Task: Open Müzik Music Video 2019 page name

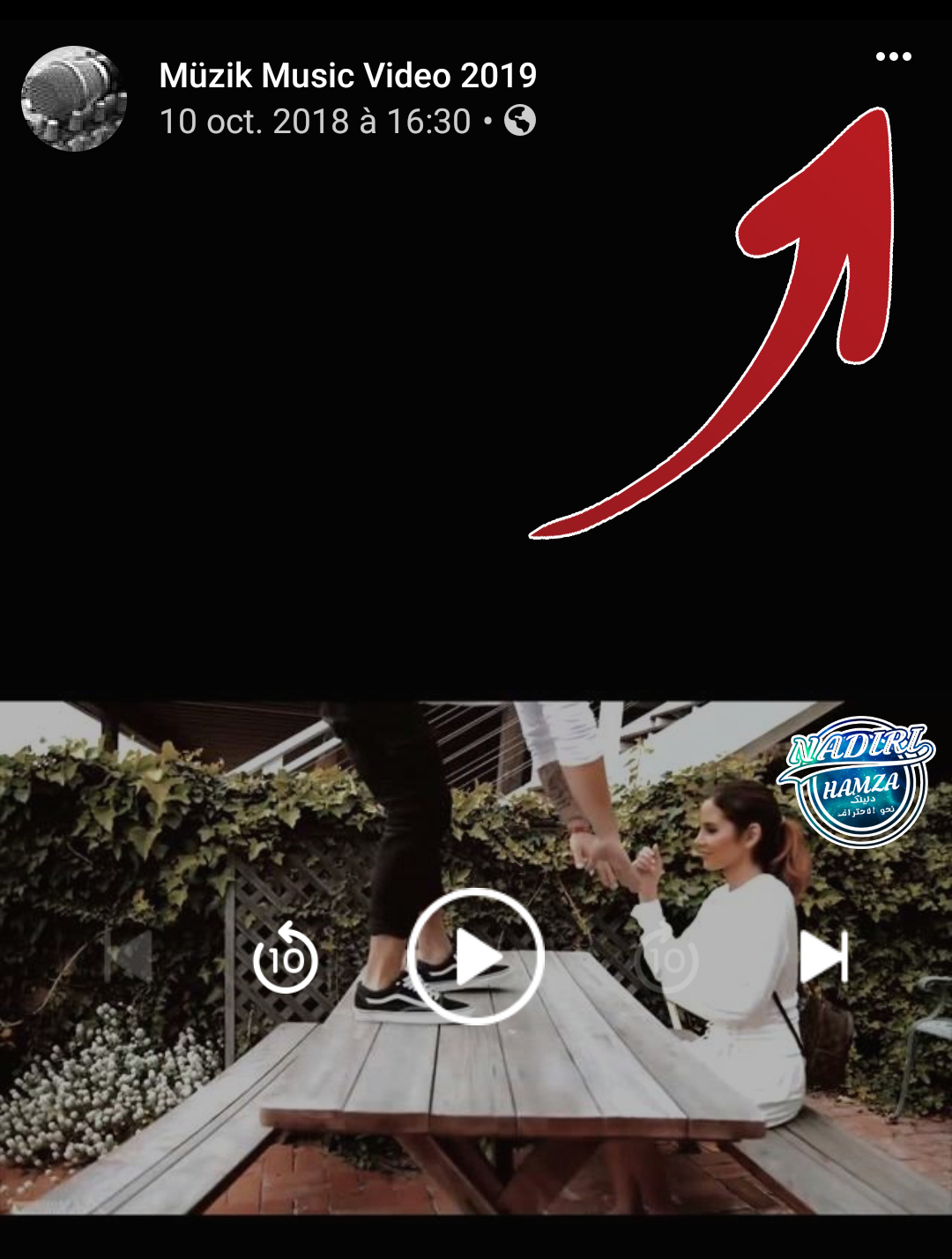Action: coord(347,76)
